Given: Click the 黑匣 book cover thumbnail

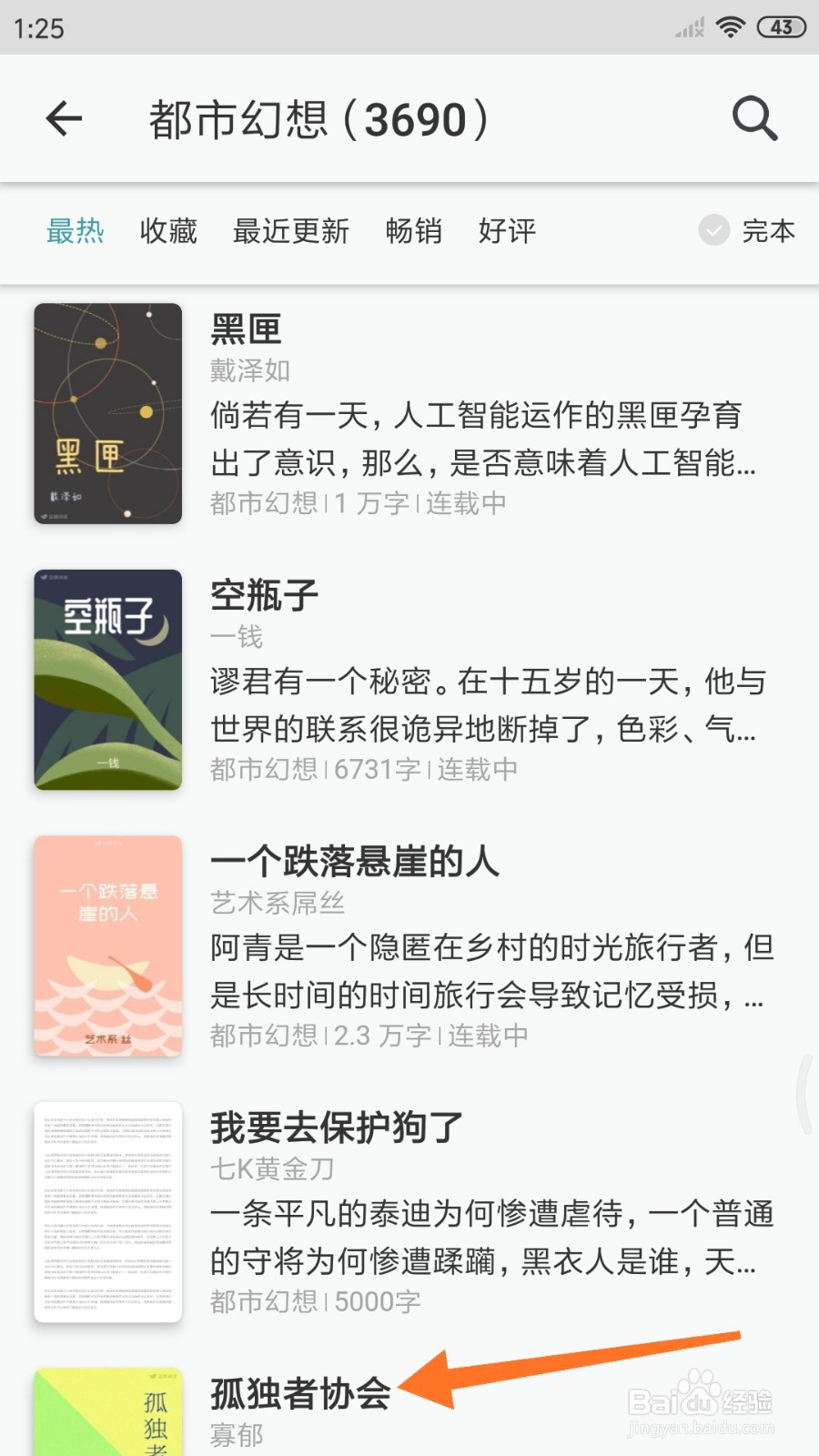Looking at the screenshot, I should (106, 414).
